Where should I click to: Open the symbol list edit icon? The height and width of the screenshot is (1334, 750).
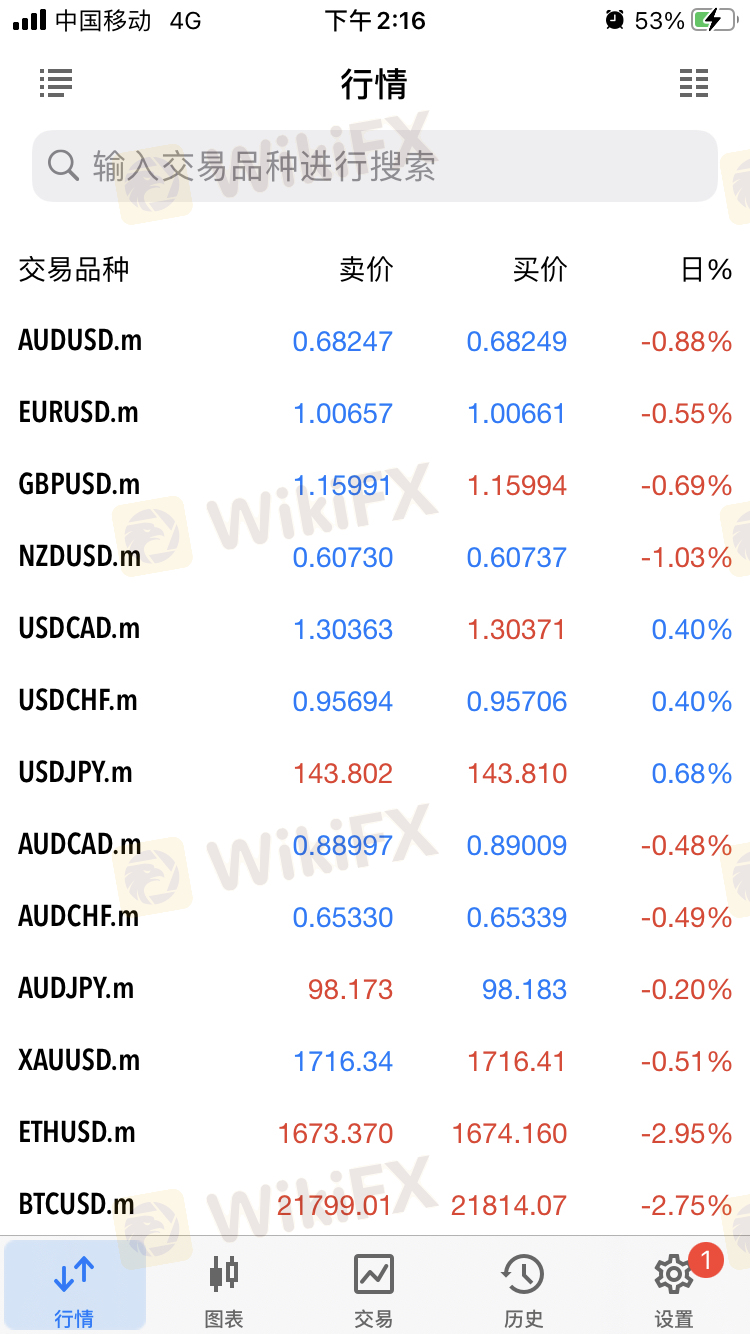click(56, 83)
